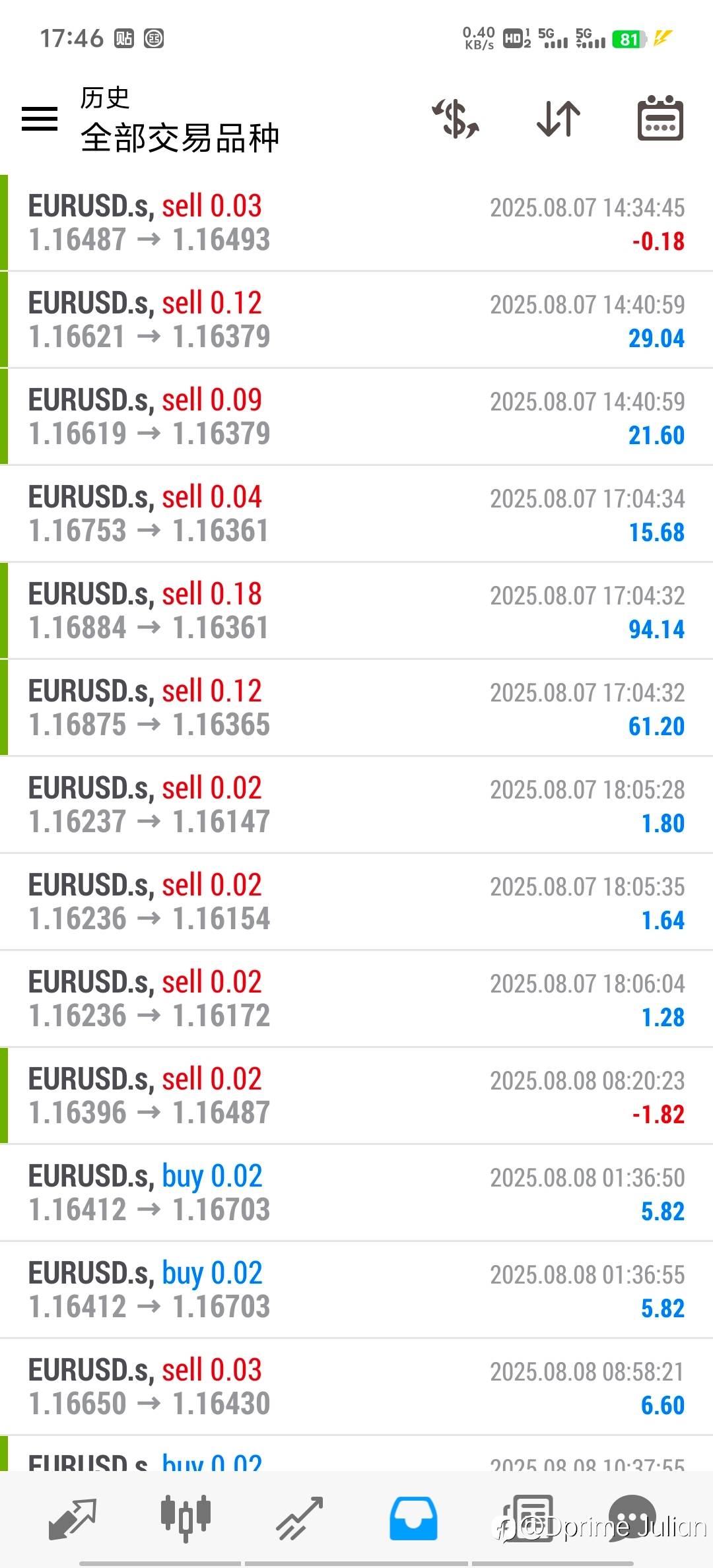
Task: Open the sort order arrows
Action: click(559, 119)
